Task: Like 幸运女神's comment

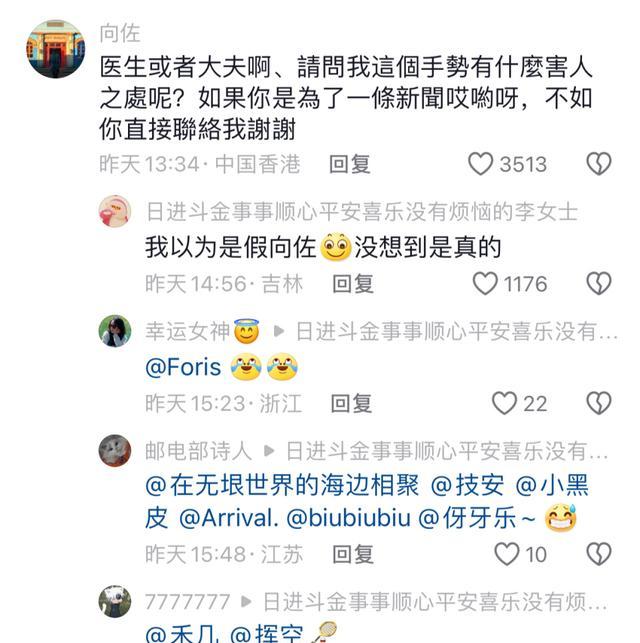Action: point(504,403)
